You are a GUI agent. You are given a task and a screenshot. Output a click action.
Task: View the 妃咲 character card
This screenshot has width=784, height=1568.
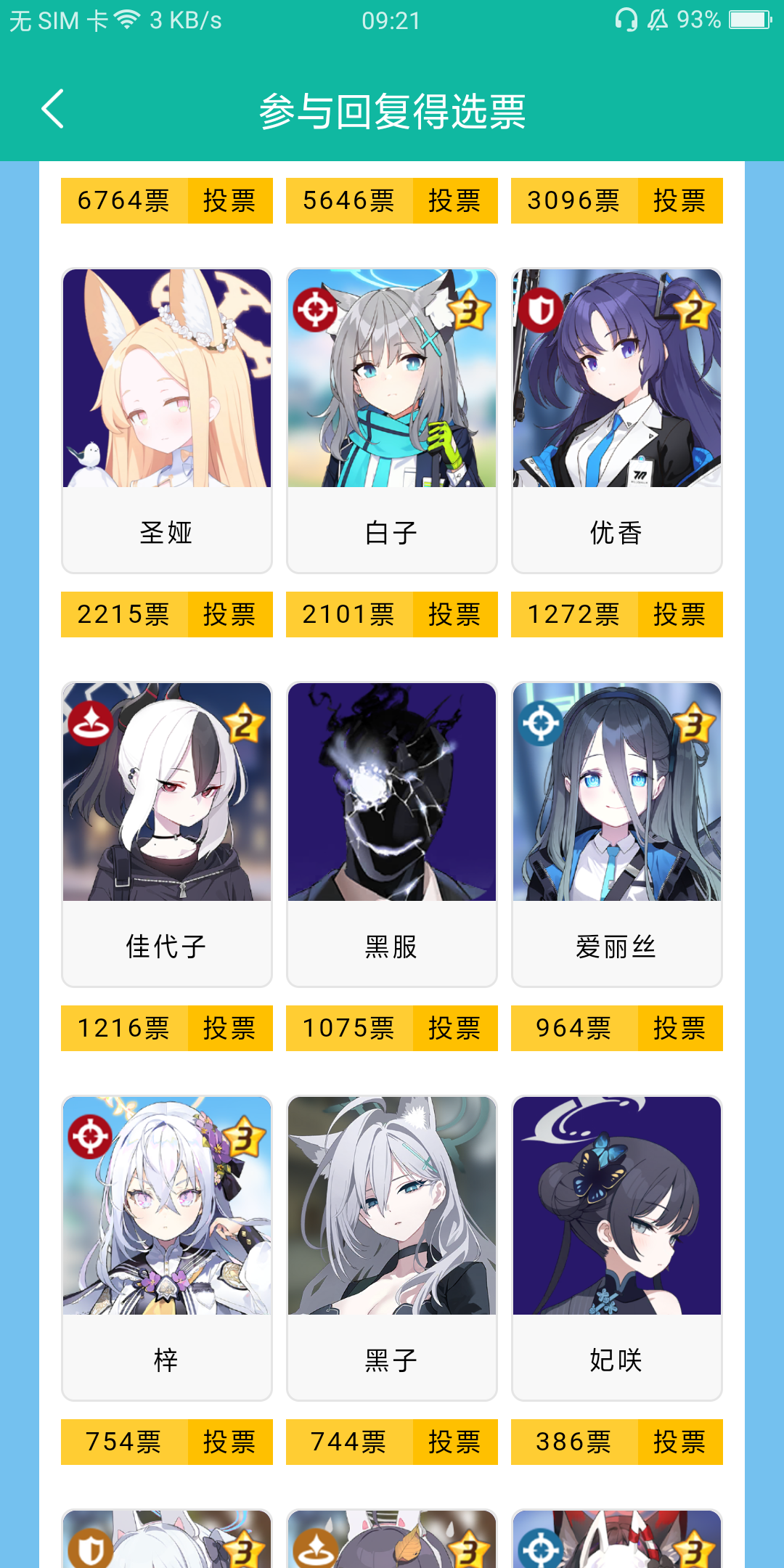(x=617, y=1247)
